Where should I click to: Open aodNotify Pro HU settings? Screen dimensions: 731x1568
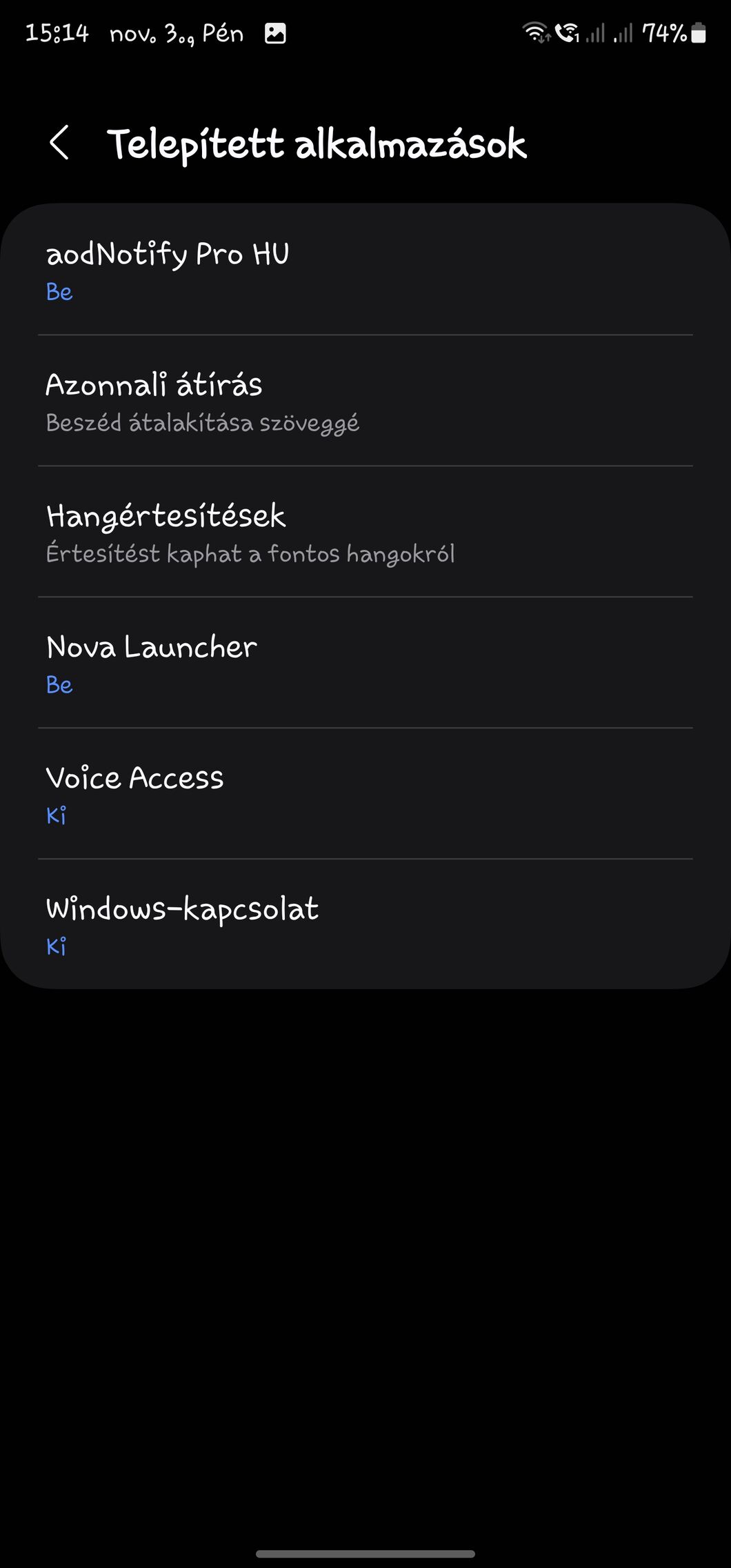tap(365, 270)
